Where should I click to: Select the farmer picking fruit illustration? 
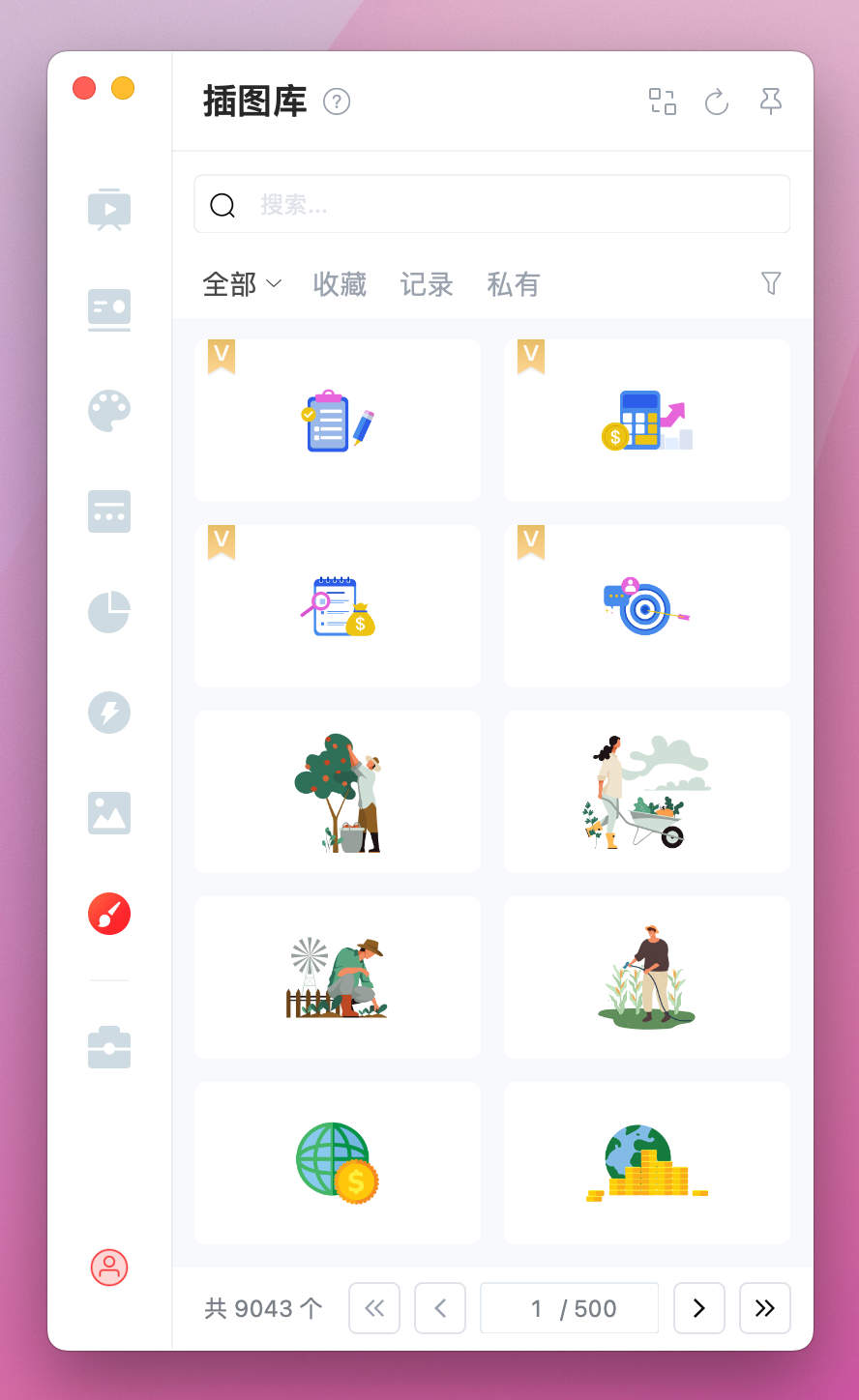coord(338,792)
